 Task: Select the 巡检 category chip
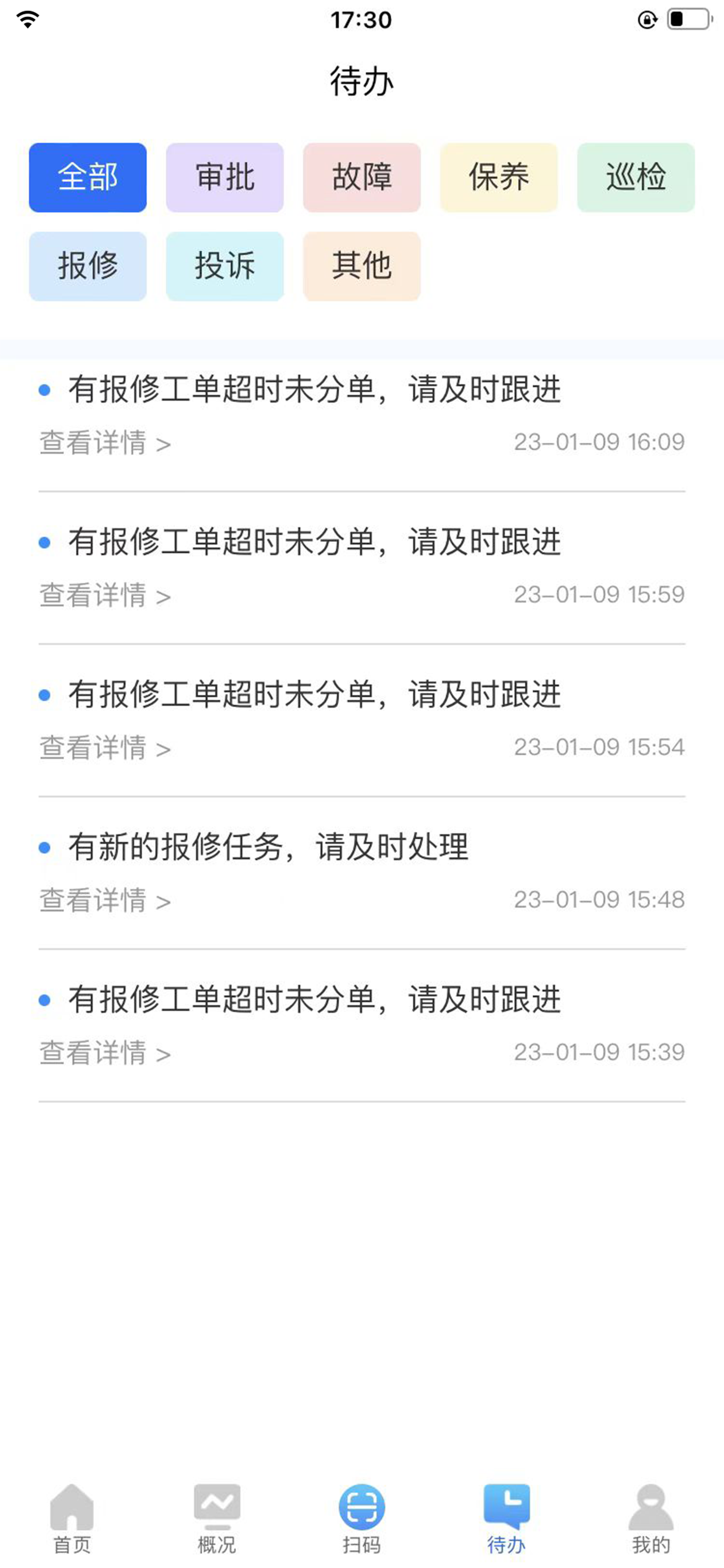tap(636, 178)
